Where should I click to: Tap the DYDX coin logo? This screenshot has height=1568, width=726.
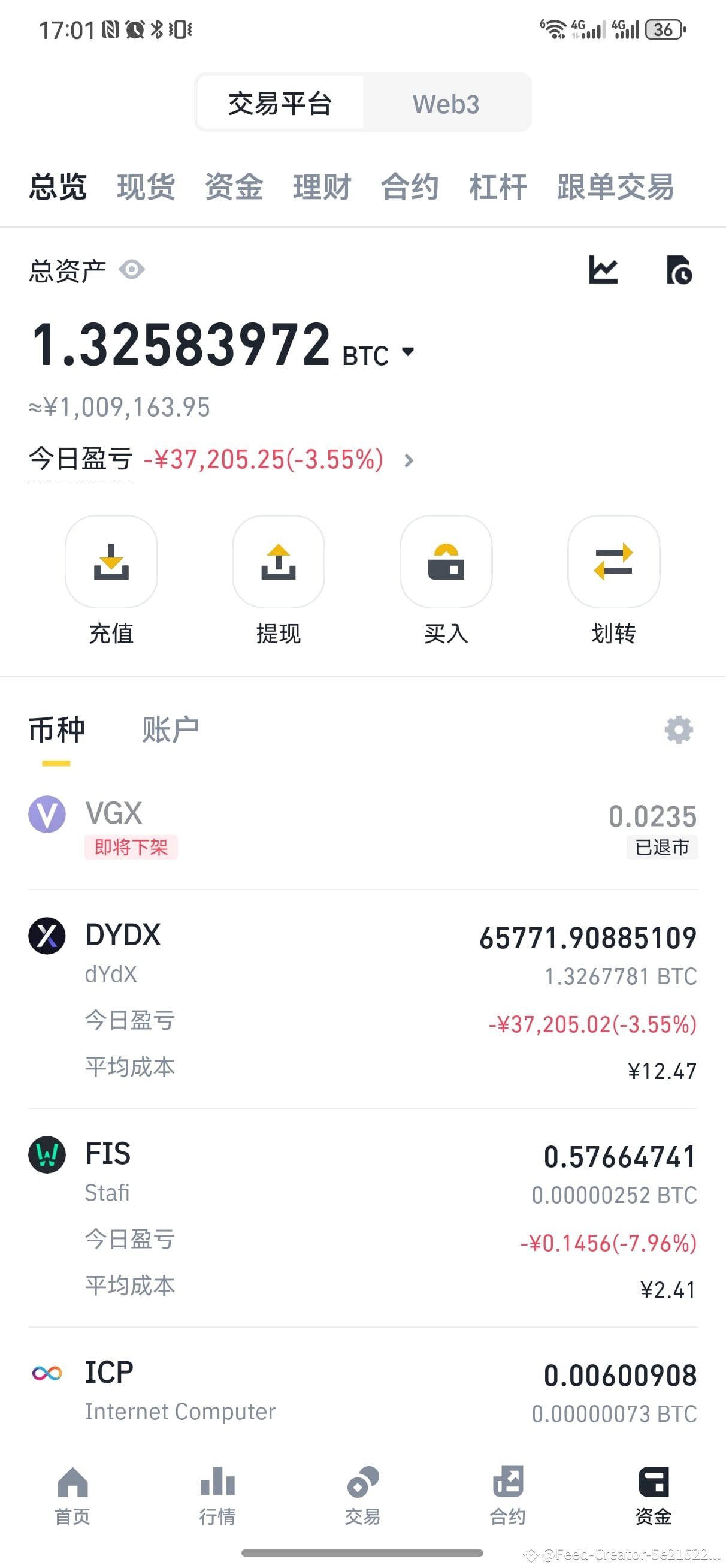click(x=47, y=936)
